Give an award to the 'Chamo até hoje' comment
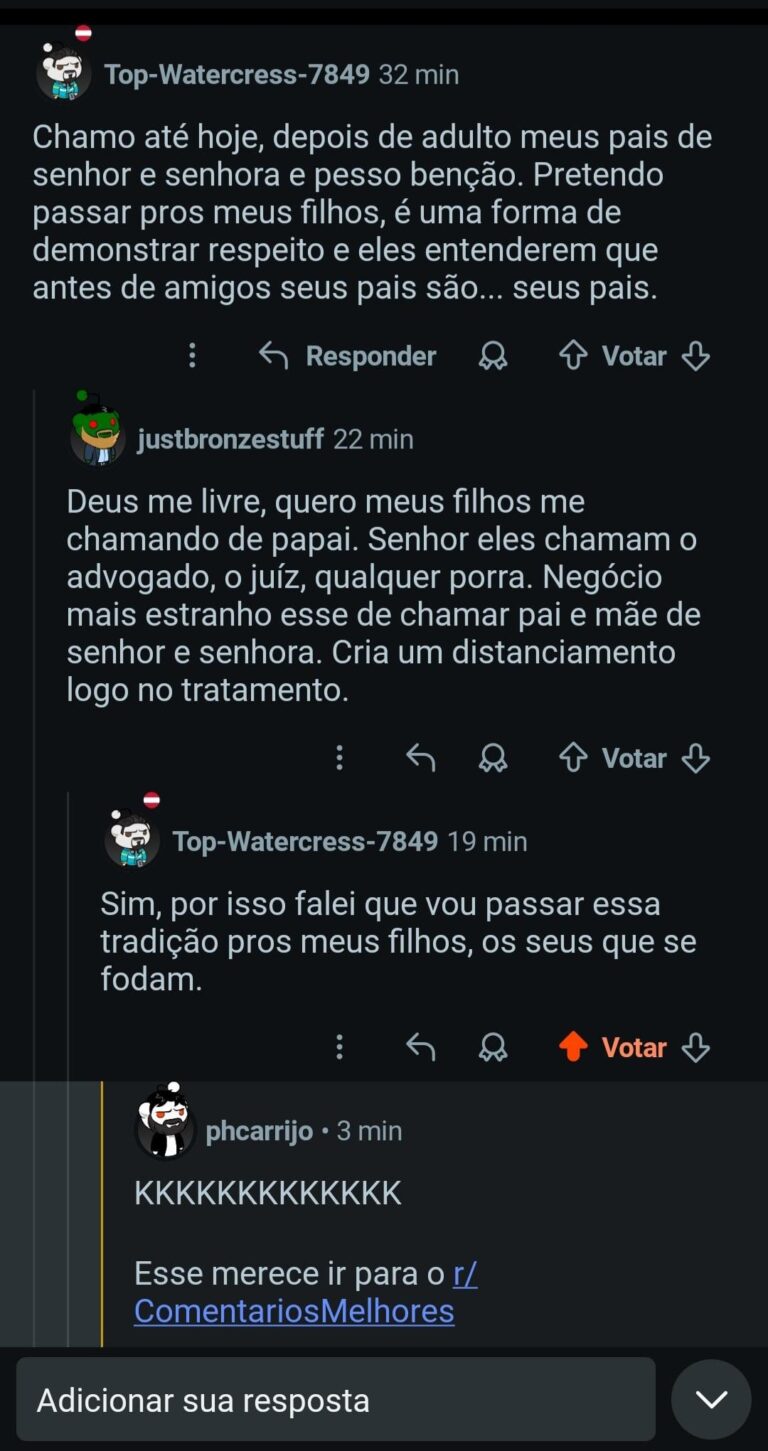 492,356
